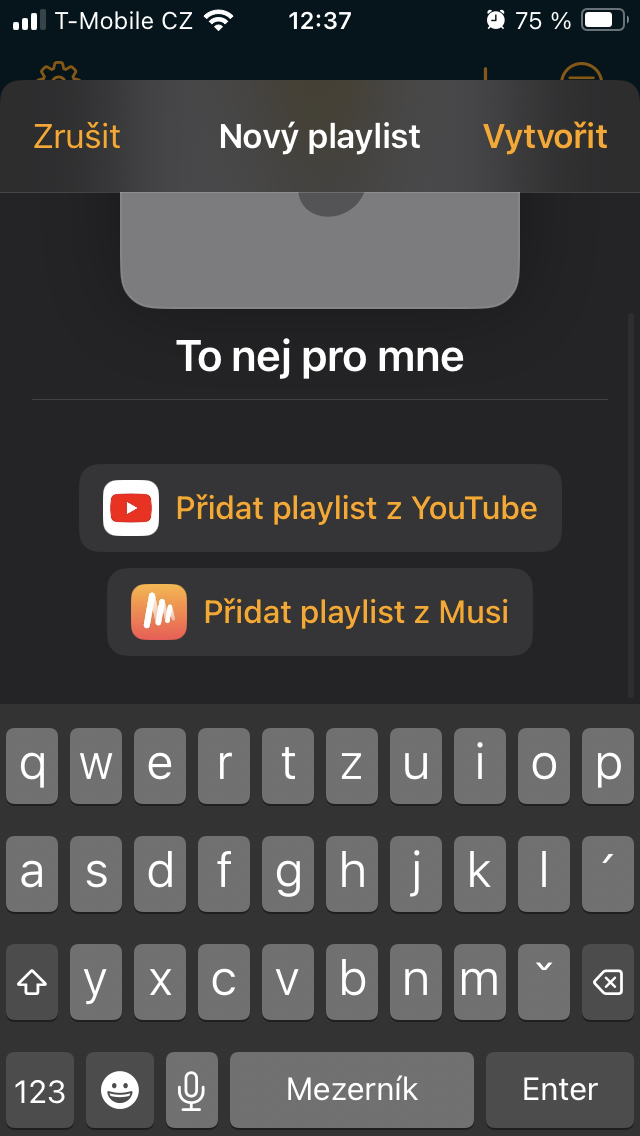Tap the Mezerník space bar
This screenshot has height=1136, width=640.
click(x=352, y=1089)
